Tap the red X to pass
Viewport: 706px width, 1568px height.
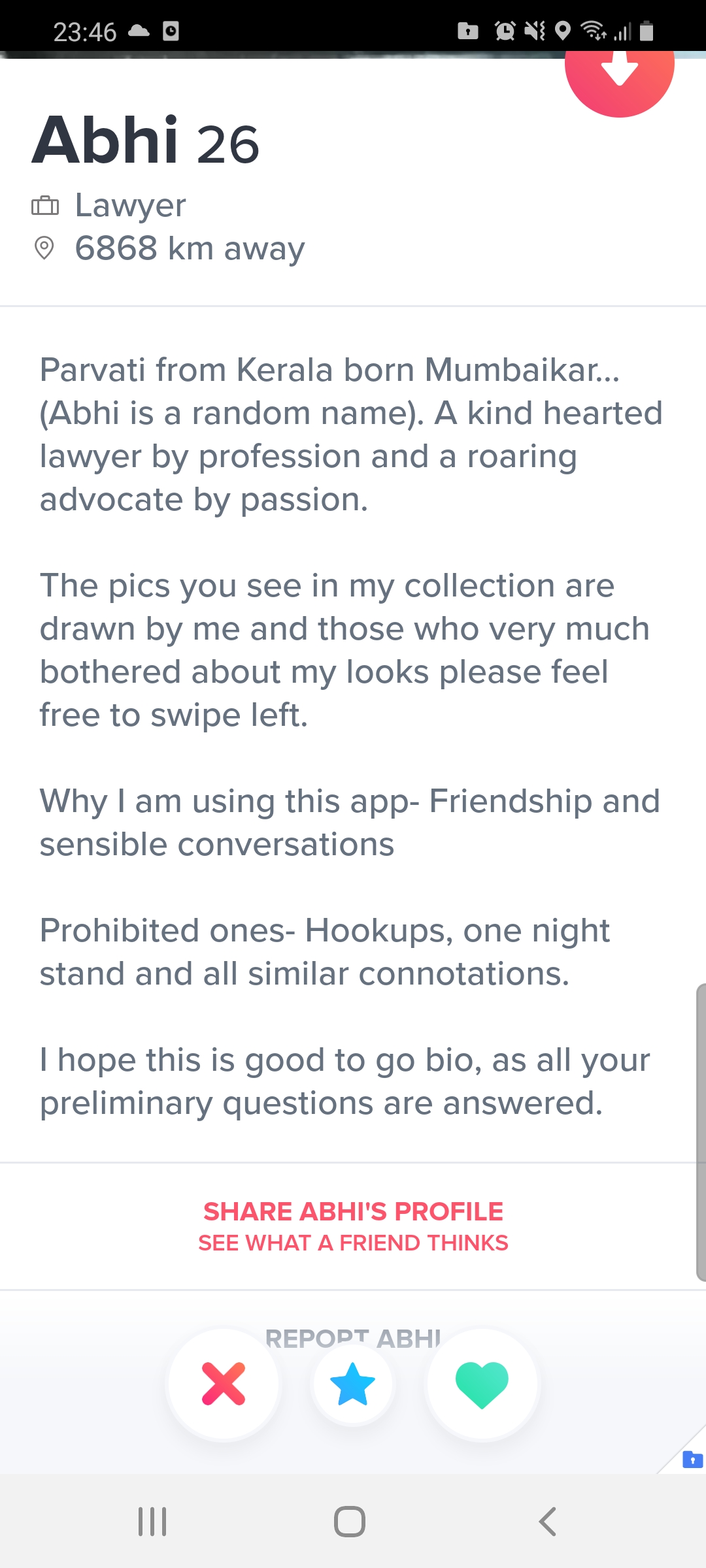tap(224, 1384)
